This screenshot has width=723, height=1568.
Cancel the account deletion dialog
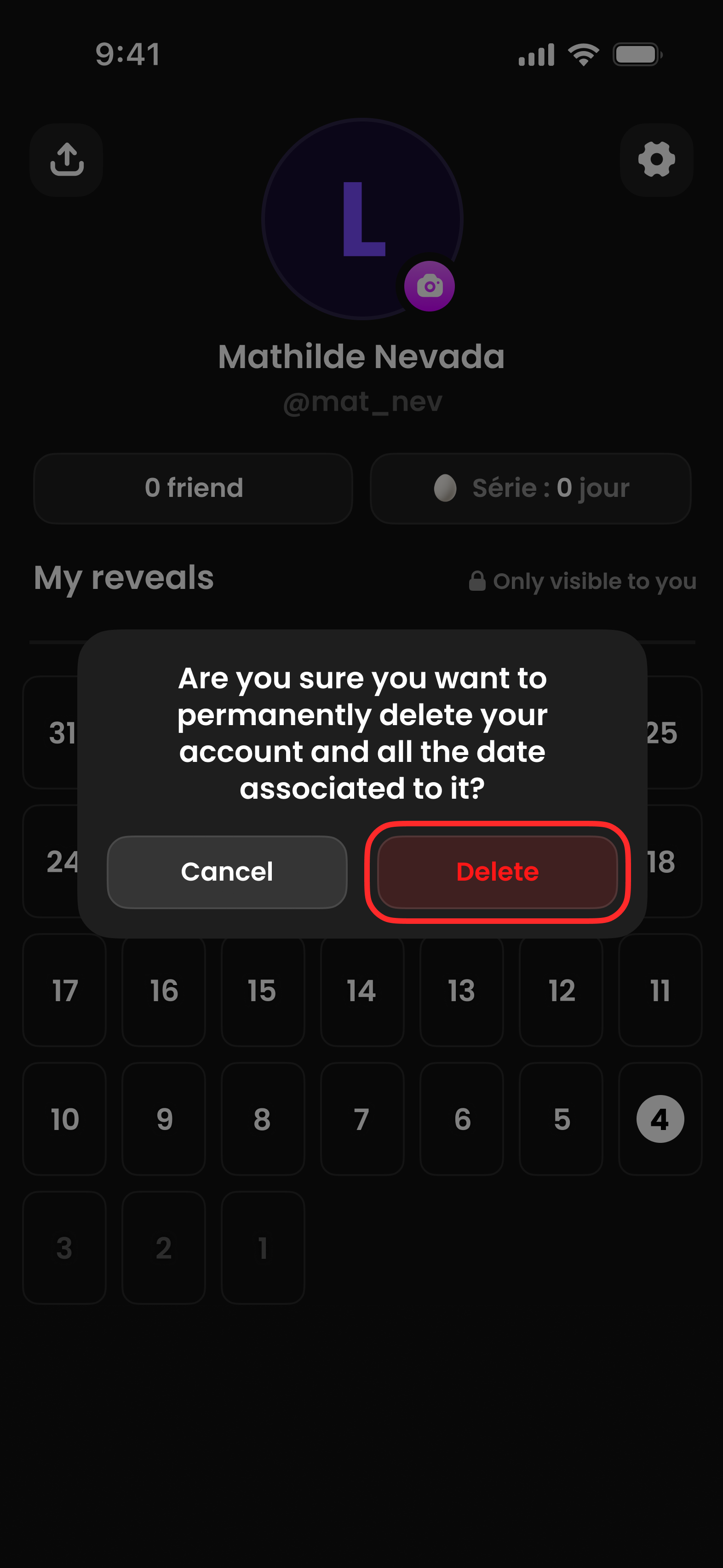(x=227, y=872)
